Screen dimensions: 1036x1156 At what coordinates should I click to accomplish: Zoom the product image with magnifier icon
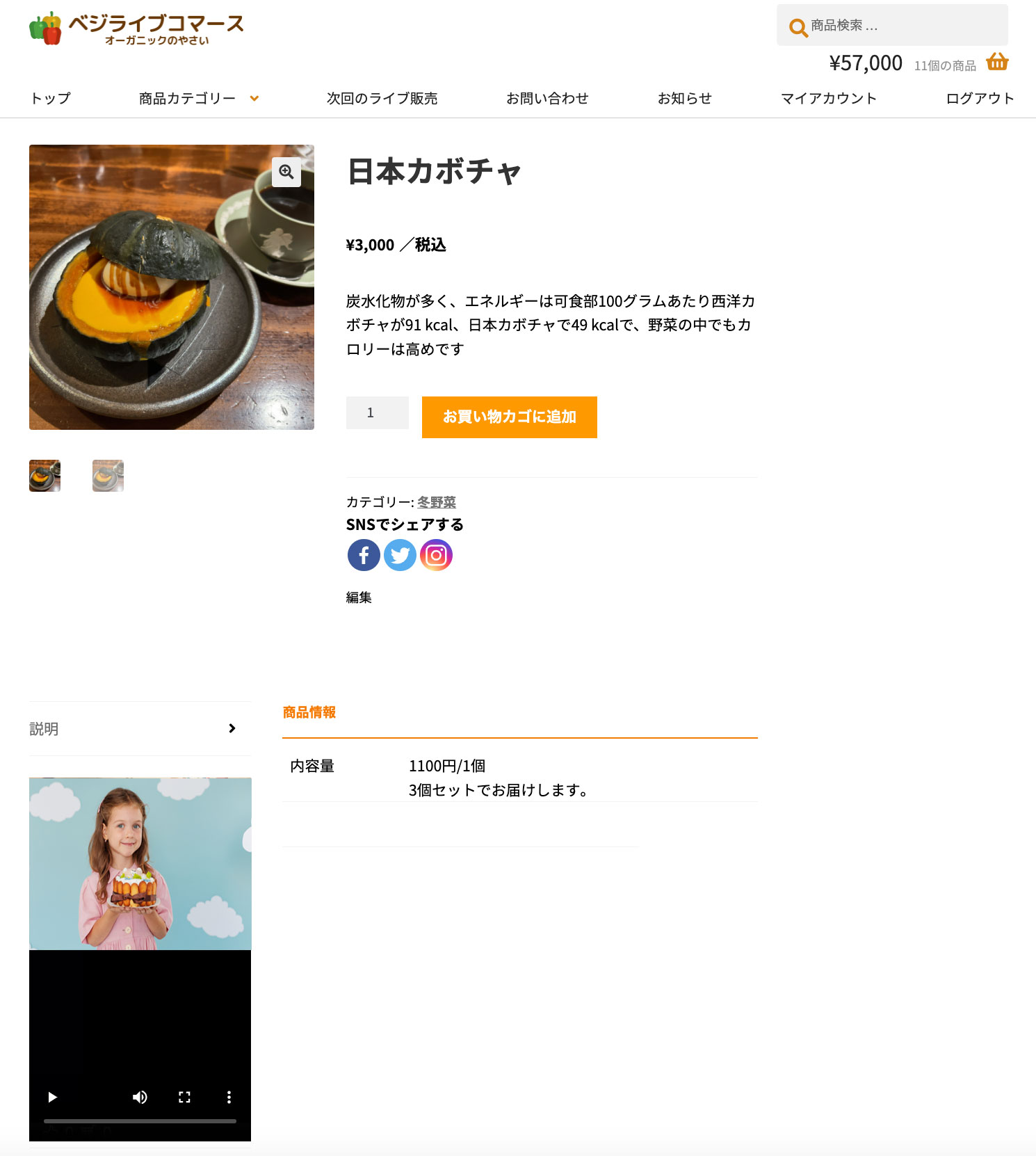[286, 172]
